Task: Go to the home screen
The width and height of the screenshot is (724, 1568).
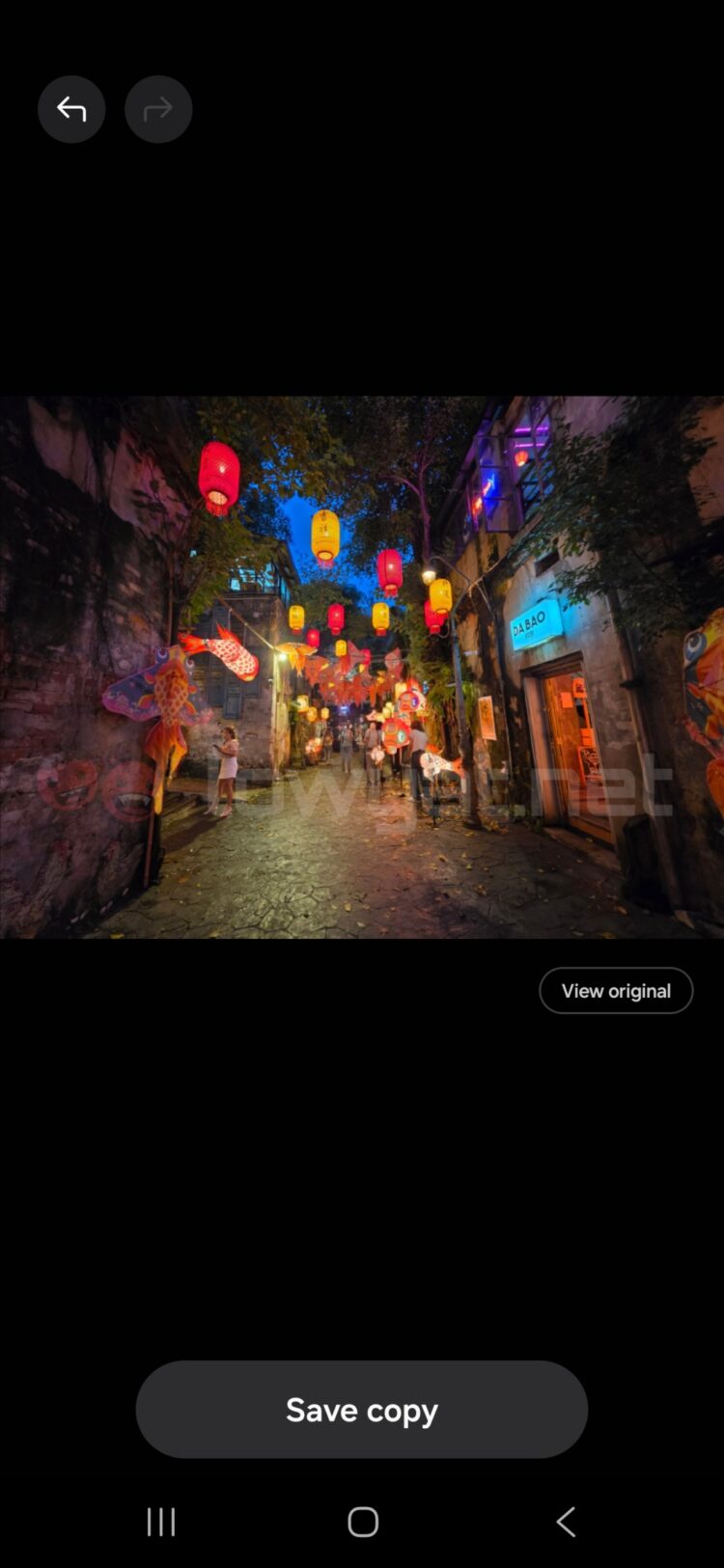Action: 363,1522
